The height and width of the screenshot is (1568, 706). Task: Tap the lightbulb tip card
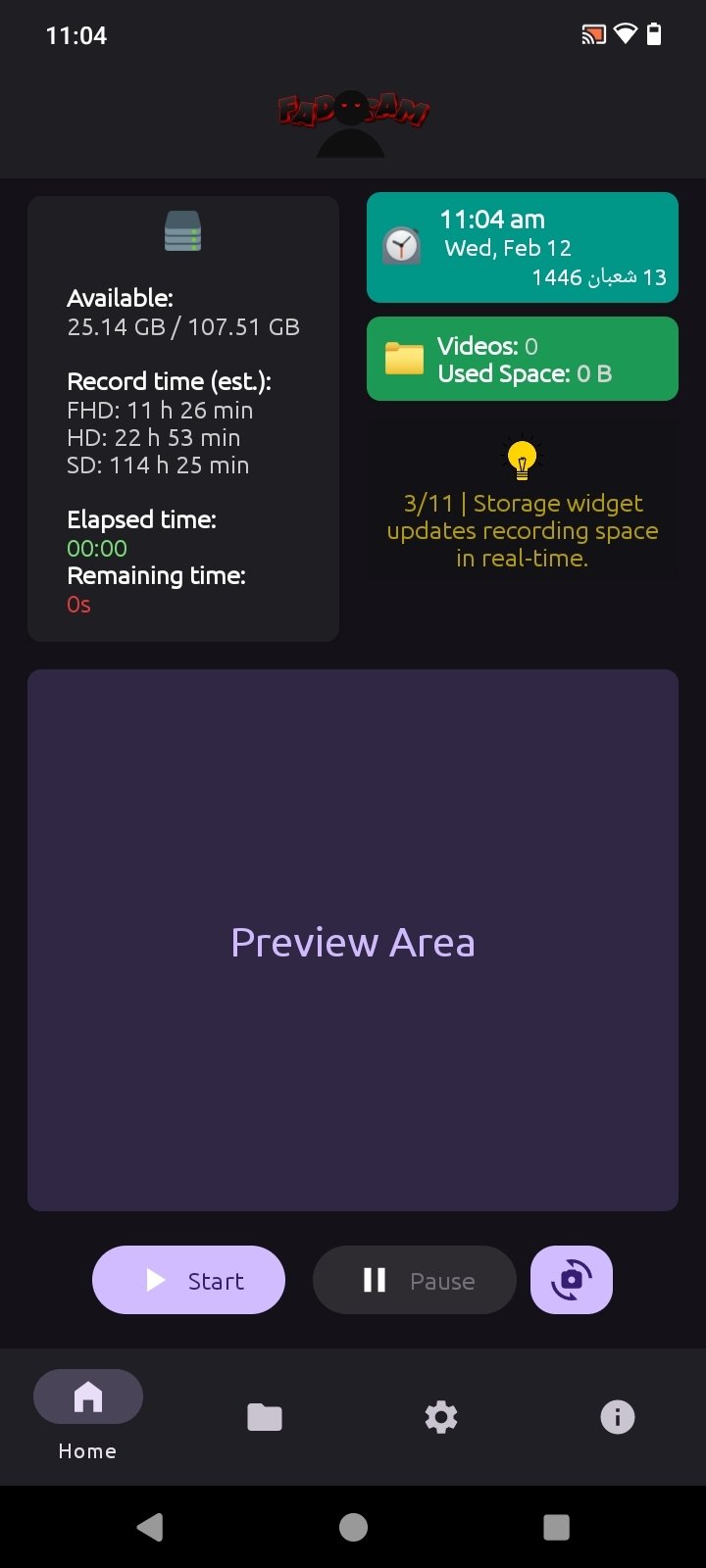[522, 502]
